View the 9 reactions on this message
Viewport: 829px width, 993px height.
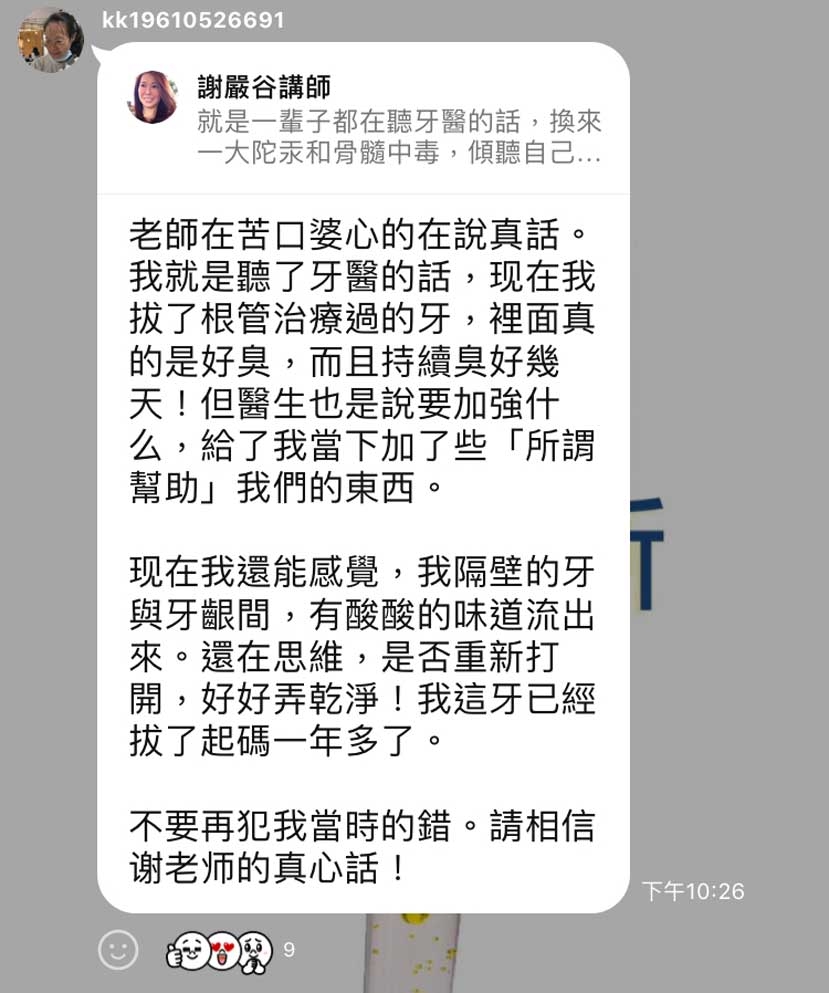pos(232,948)
